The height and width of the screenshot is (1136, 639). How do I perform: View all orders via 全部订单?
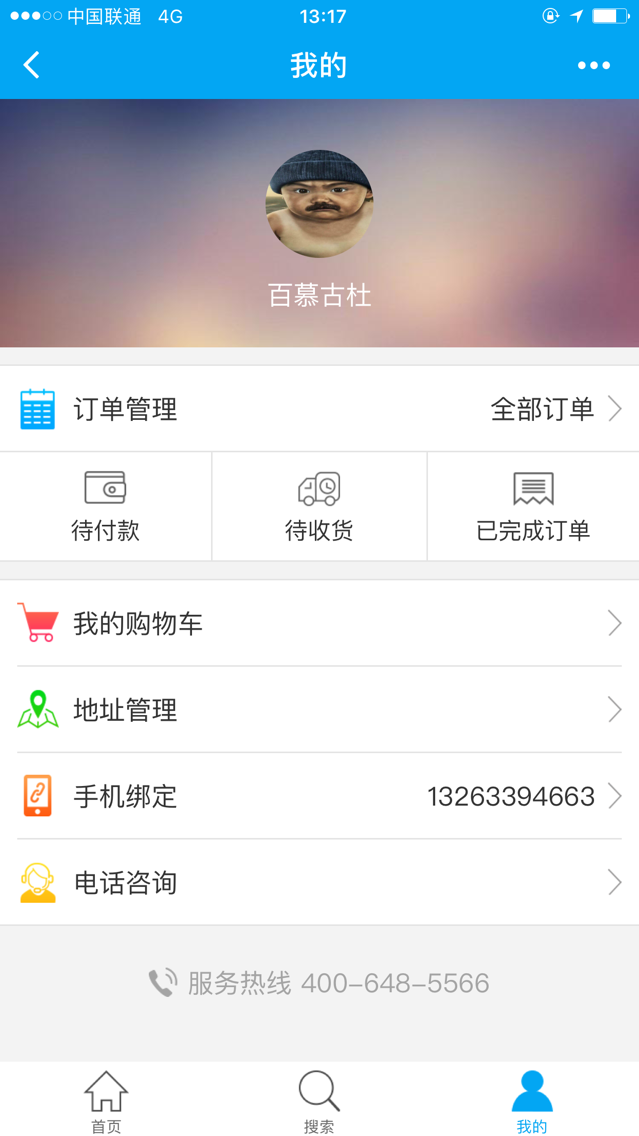(555, 409)
